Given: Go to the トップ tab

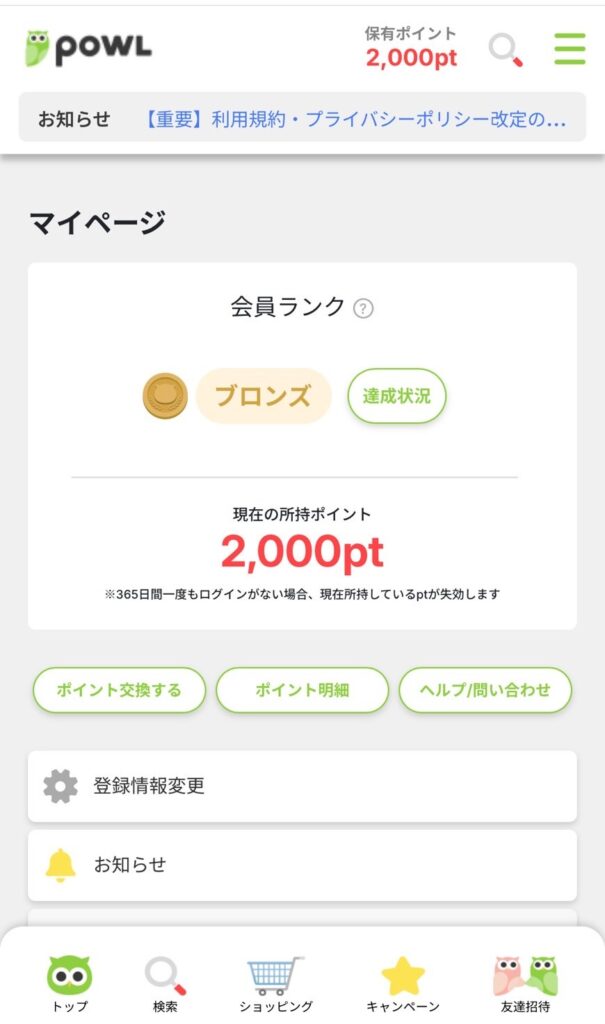Looking at the screenshot, I should click(x=69, y=983).
